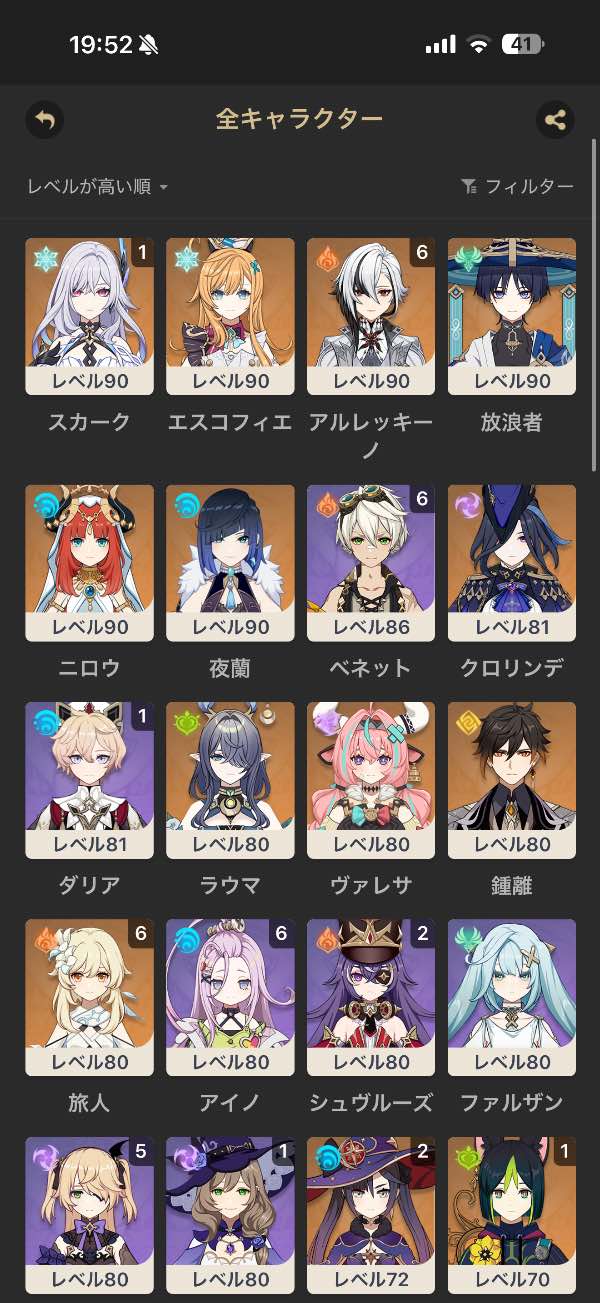Open the フィルター filter options
This screenshot has height=1303, width=600.
click(517, 186)
